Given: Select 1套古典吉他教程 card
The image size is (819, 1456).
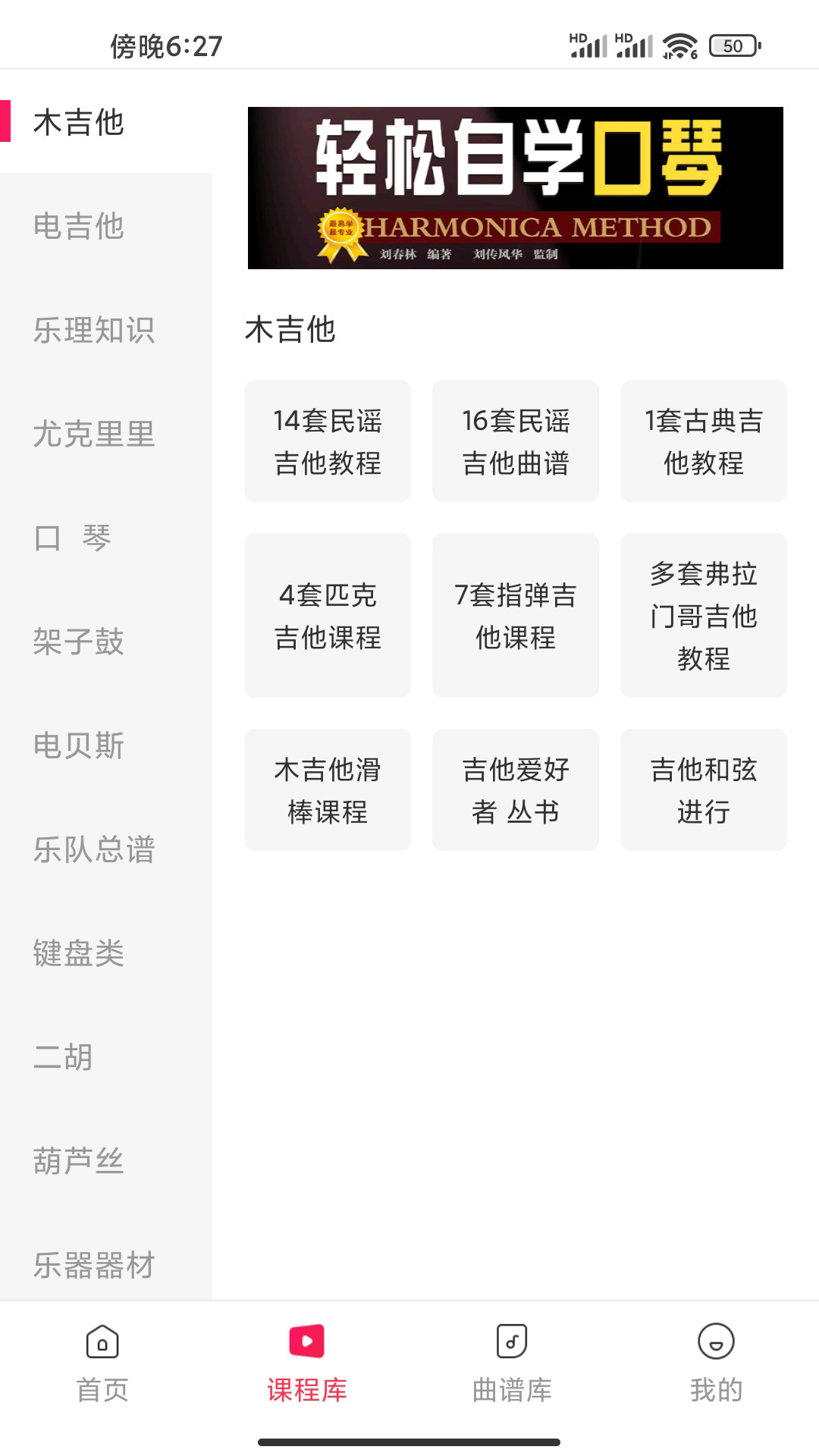Looking at the screenshot, I should (703, 441).
